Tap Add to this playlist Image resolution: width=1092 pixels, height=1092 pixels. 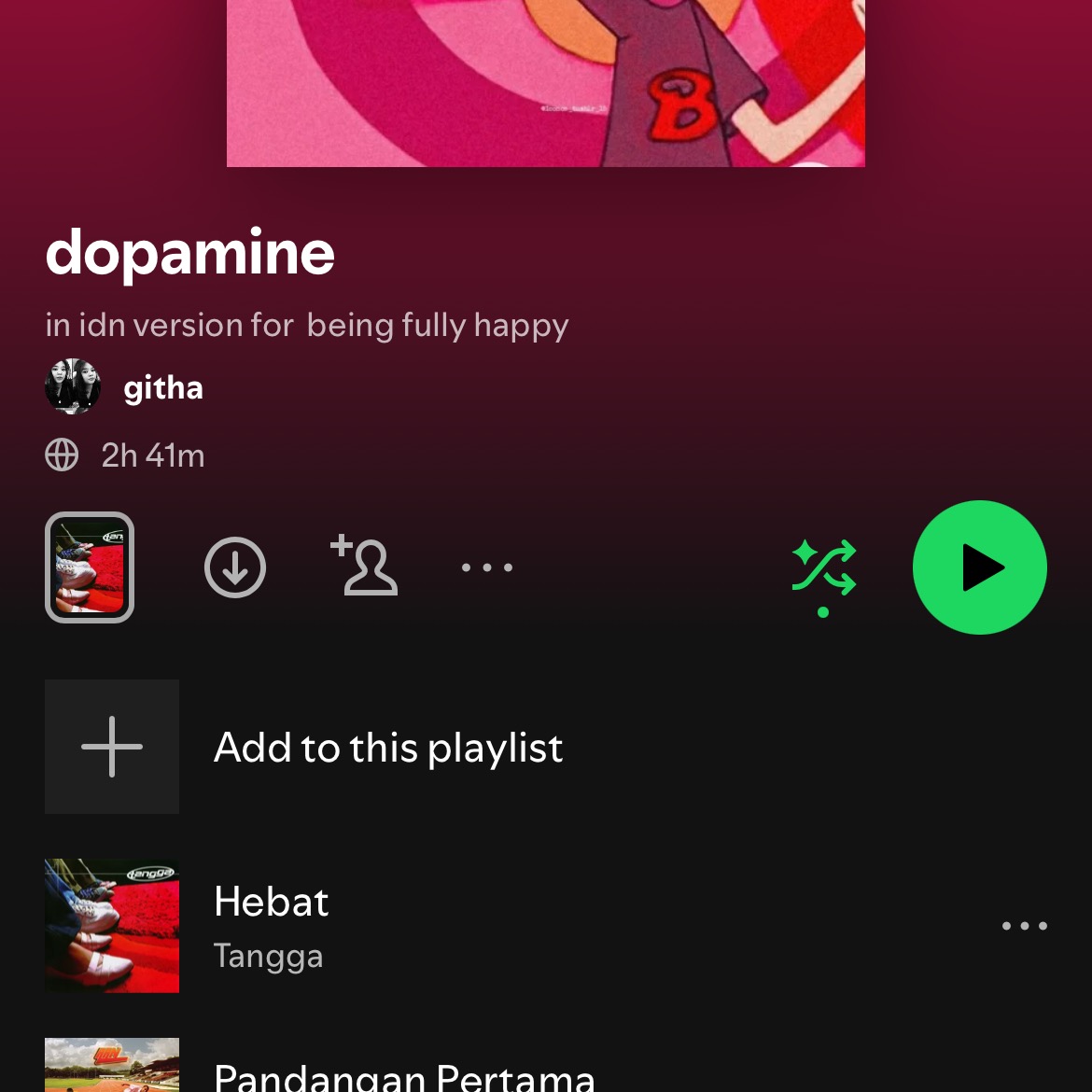[x=387, y=748]
